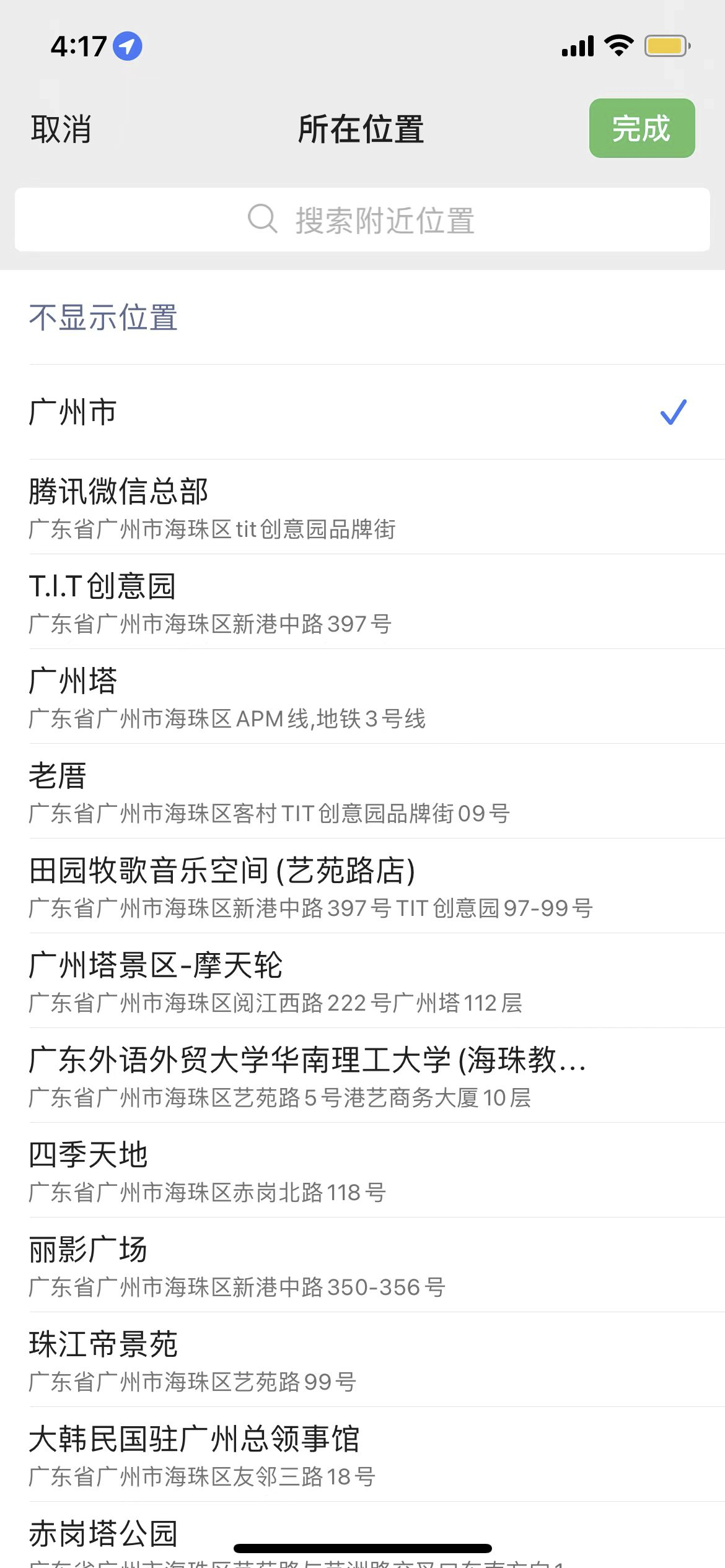Open the 搜索附近位置 search box
Viewport: 725px width, 1568px height.
(362, 220)
